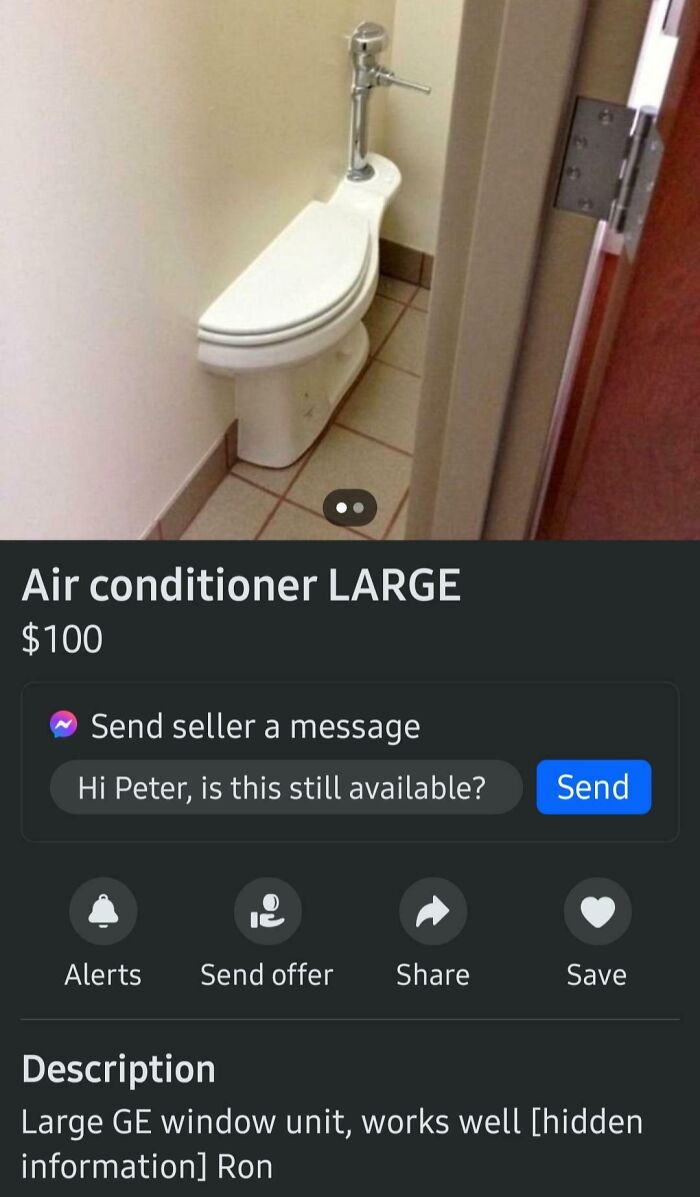Turn on Alerts for this listing

tap(103, 911)
